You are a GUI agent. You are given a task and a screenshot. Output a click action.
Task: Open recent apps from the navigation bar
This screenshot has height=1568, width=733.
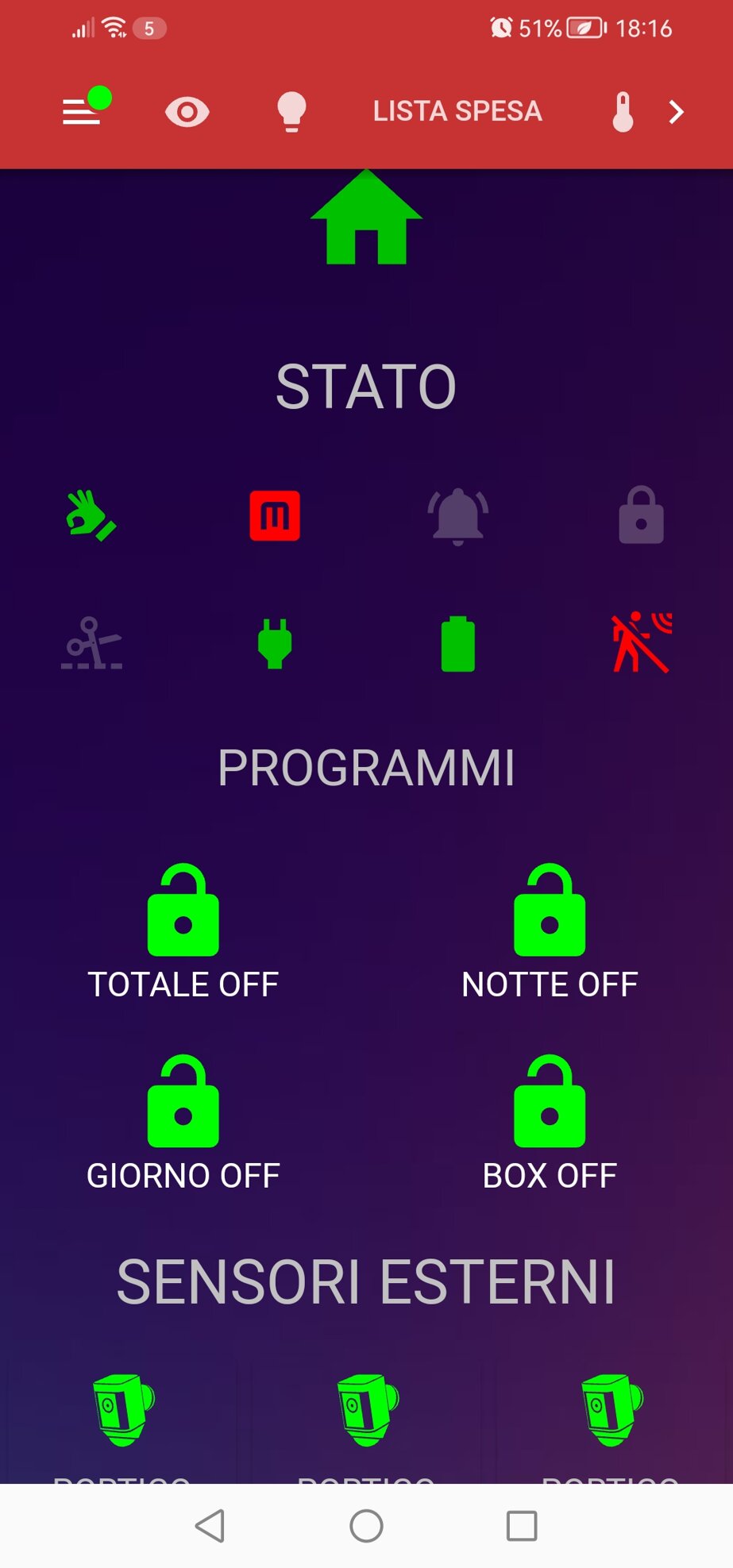(522, 1525)
